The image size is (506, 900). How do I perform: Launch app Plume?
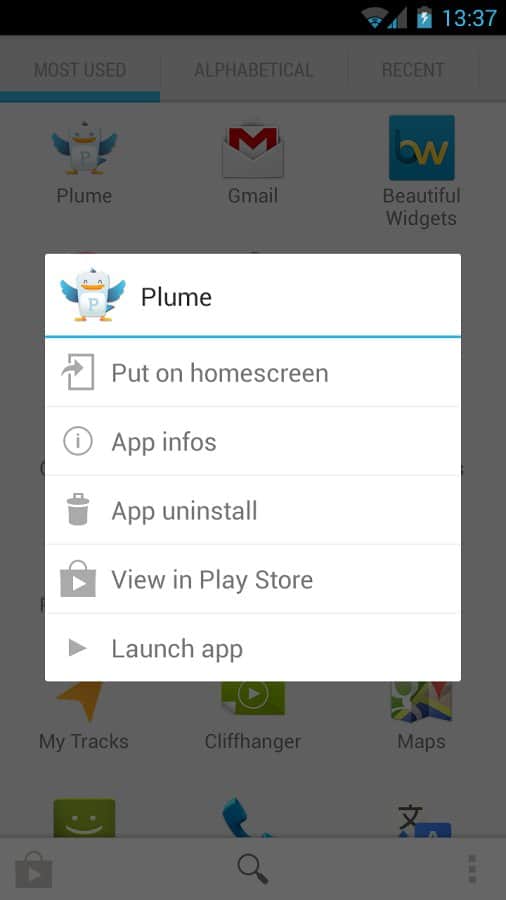tap(252, 648)
